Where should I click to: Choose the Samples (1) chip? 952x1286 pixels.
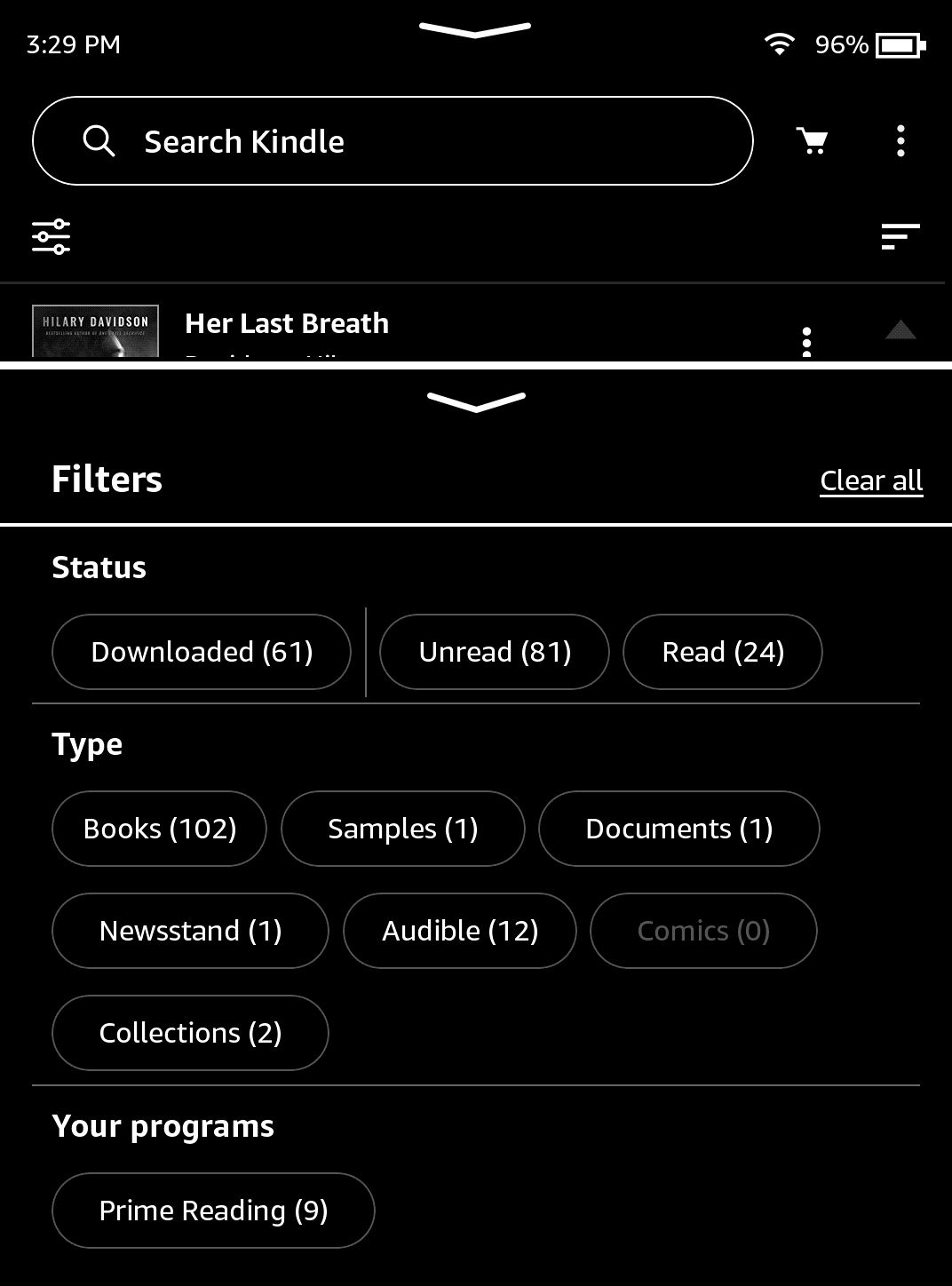402,829
